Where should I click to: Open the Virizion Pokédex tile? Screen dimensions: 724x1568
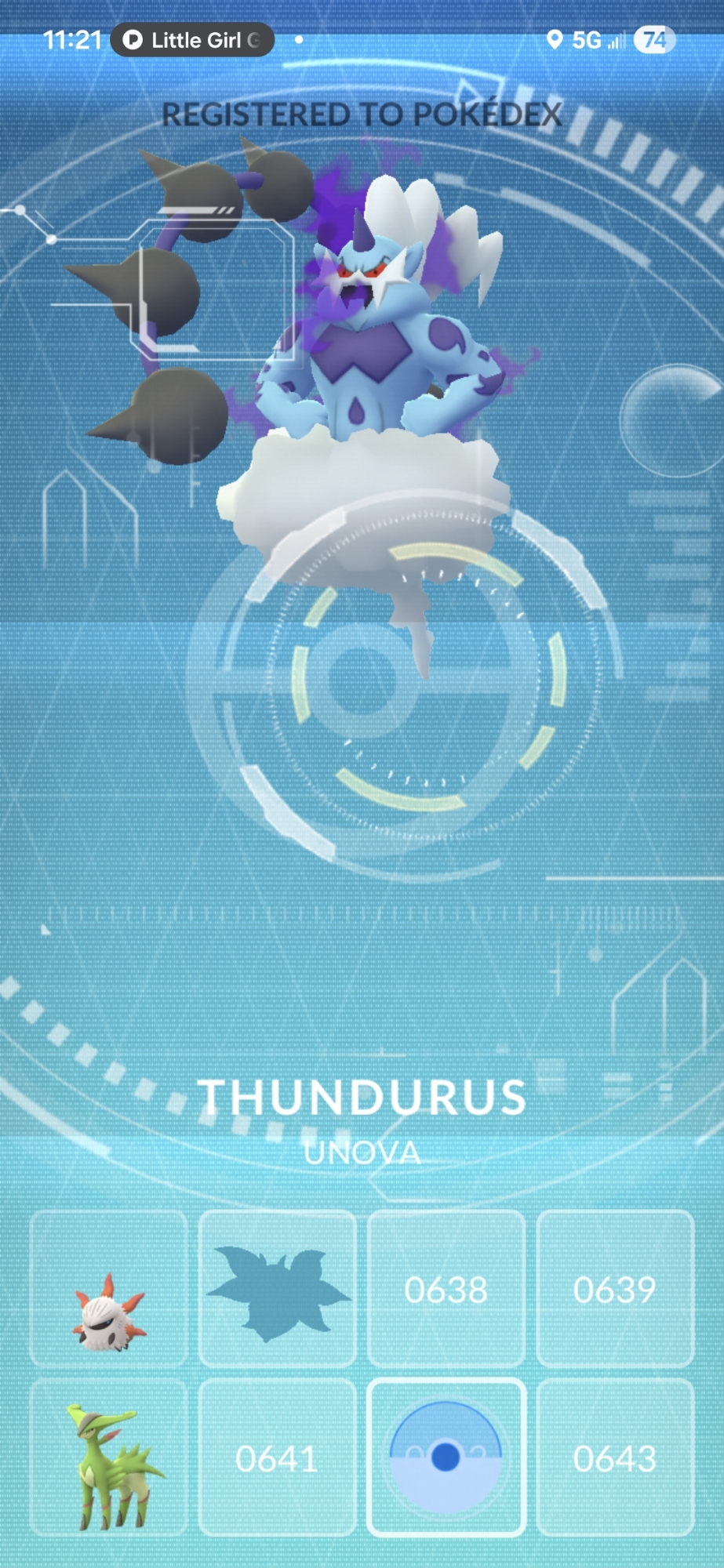point(108,1457)
